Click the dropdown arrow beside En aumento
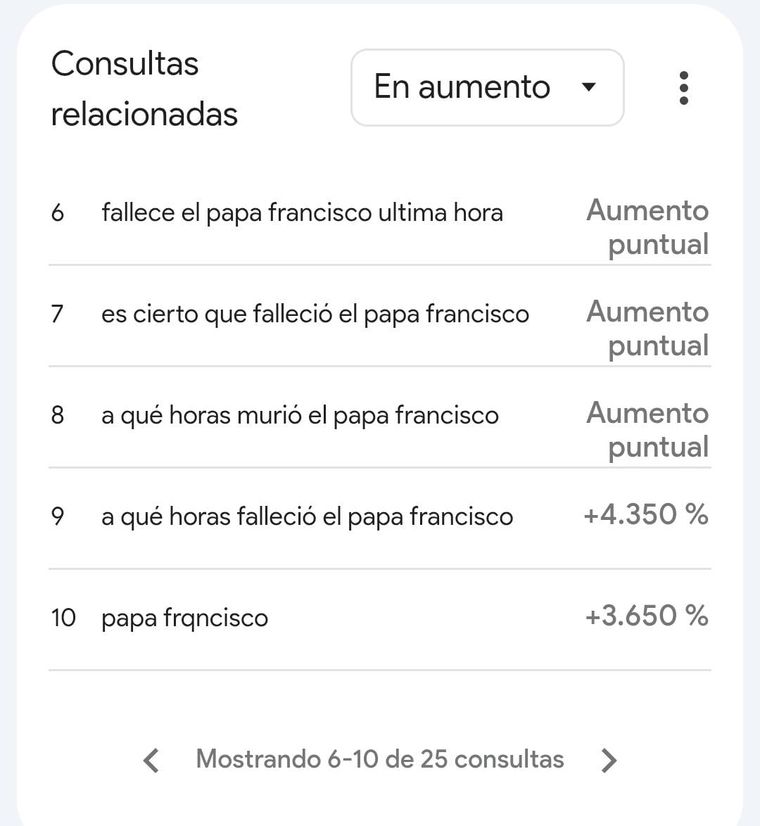 pos(590,87)
